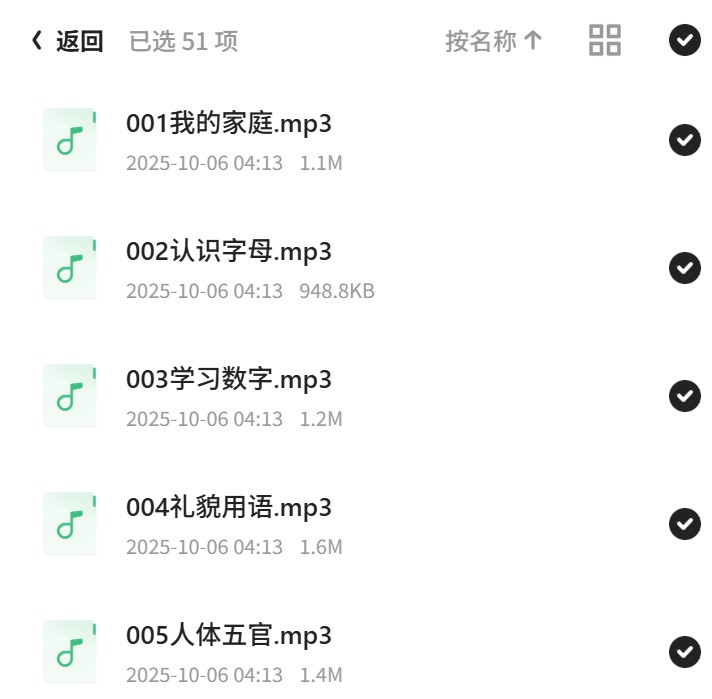
Task: Uncheck 002认识字母.mp3
Action: click(x=684, y=268)
